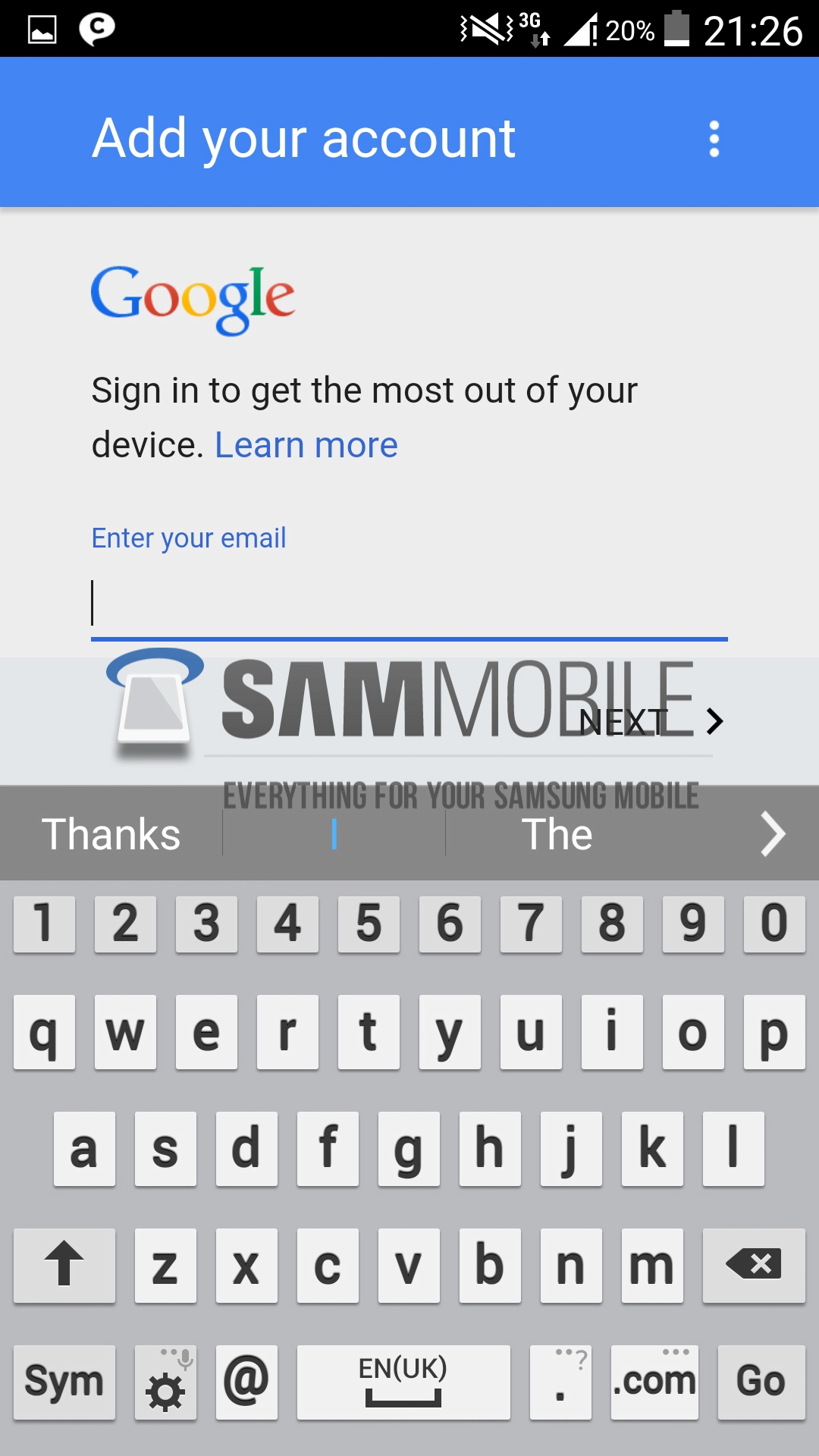Screen dimensions: 819x1456
Task: Open the Learn more link
Action: tap(306, 445)
